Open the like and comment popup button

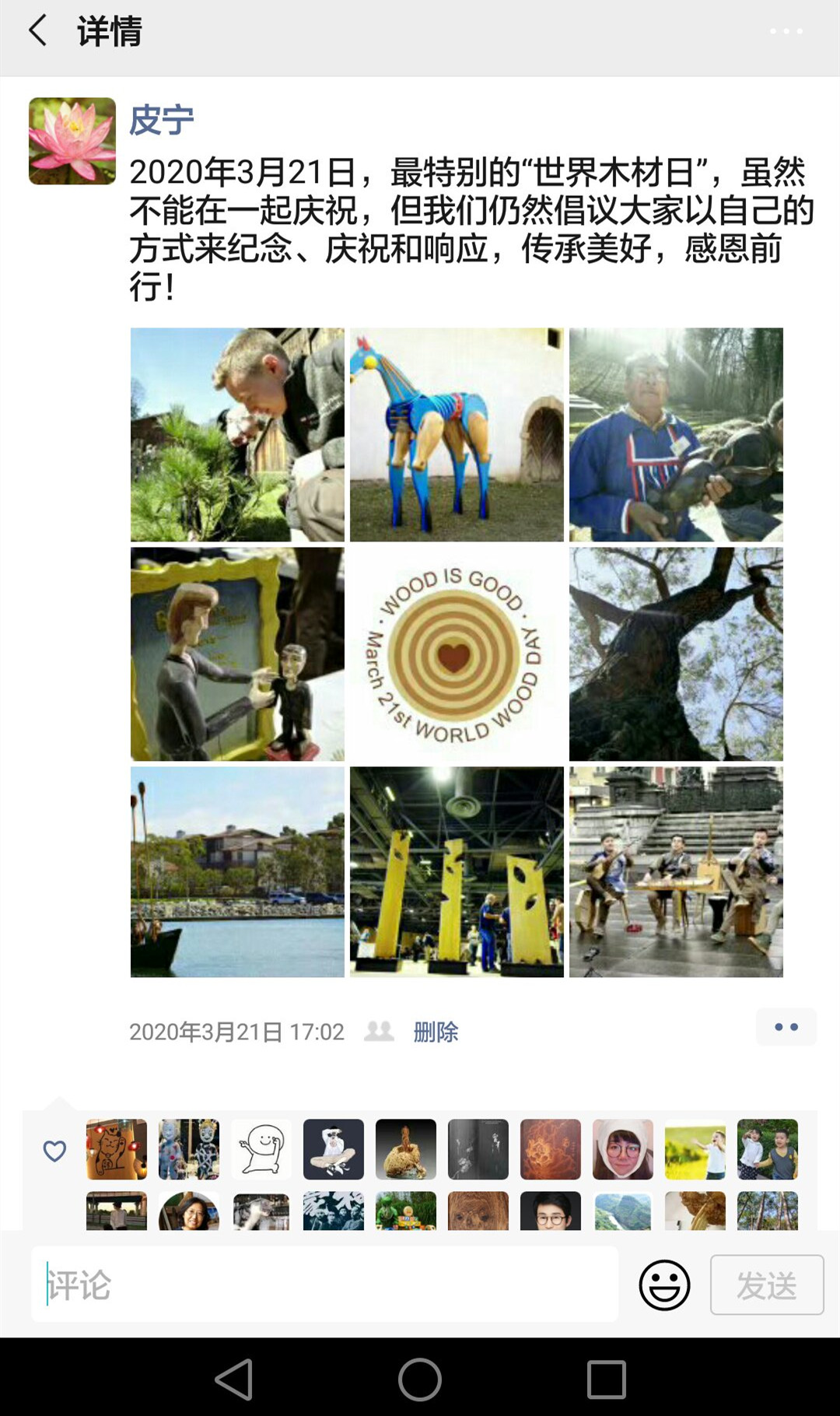(786, 1027)
